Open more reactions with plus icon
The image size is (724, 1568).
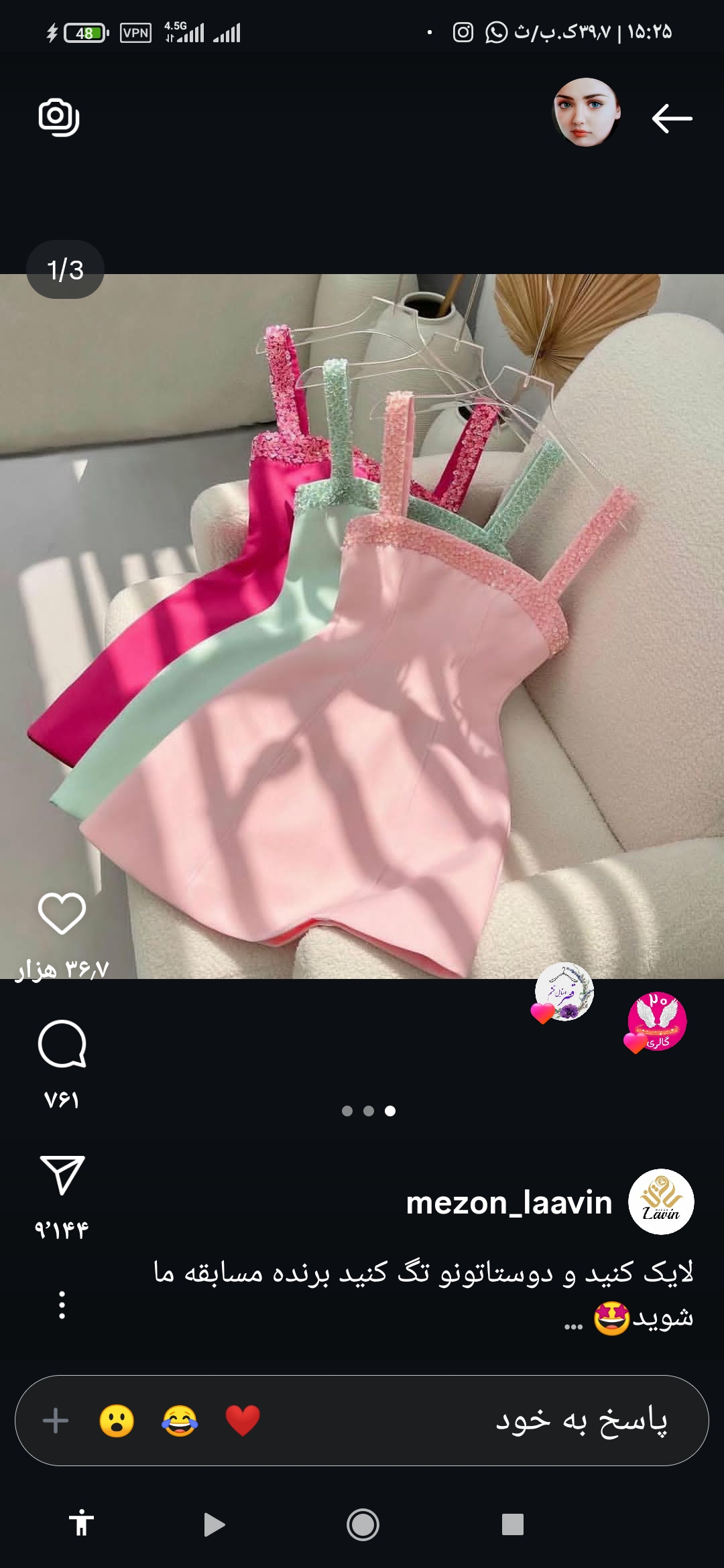pyautogui.click(x=56, y=1421)
